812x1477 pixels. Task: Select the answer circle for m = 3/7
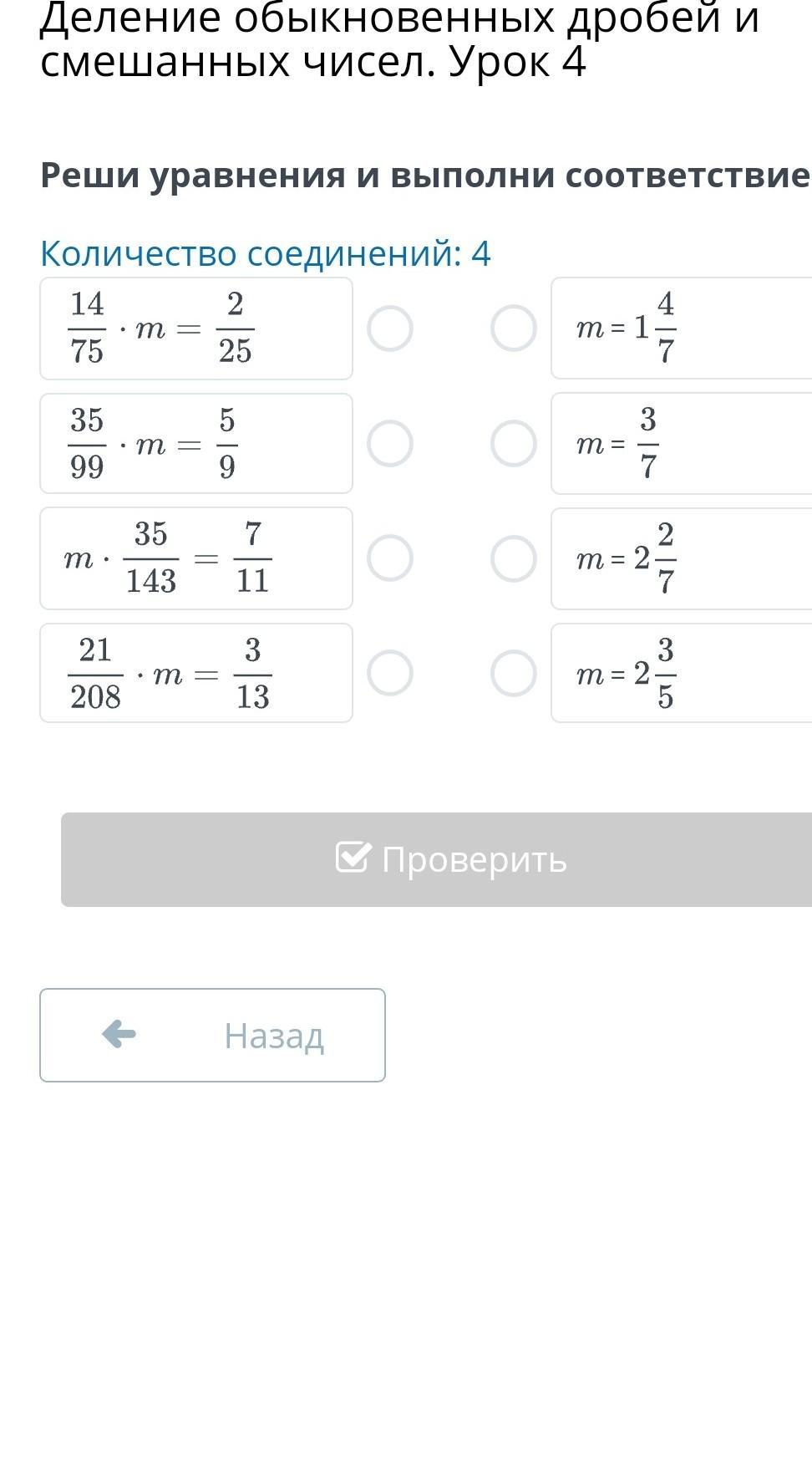(x=514, y=444)
